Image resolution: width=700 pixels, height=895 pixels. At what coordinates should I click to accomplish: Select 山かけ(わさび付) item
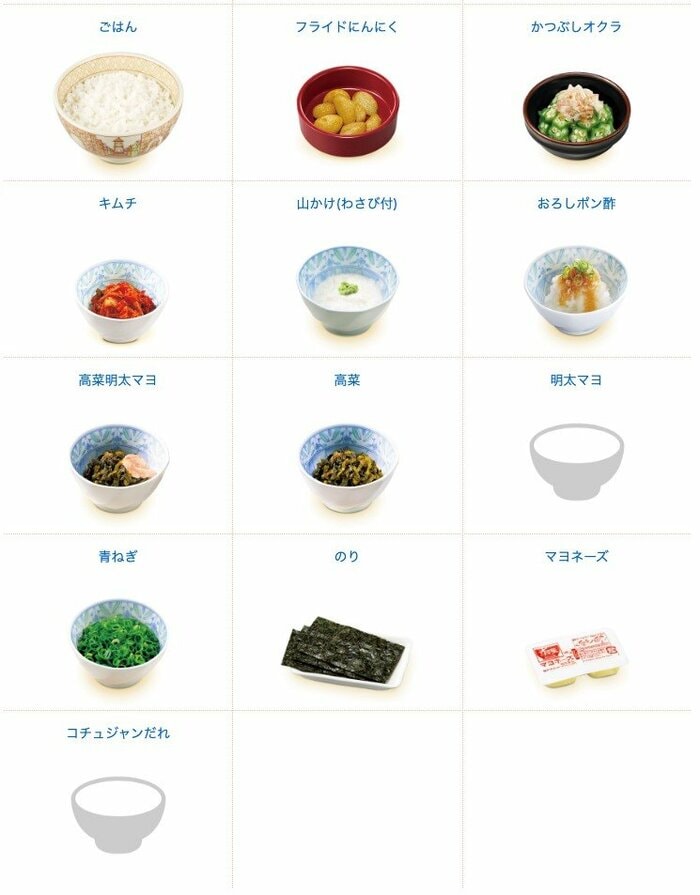coord(347,288)
